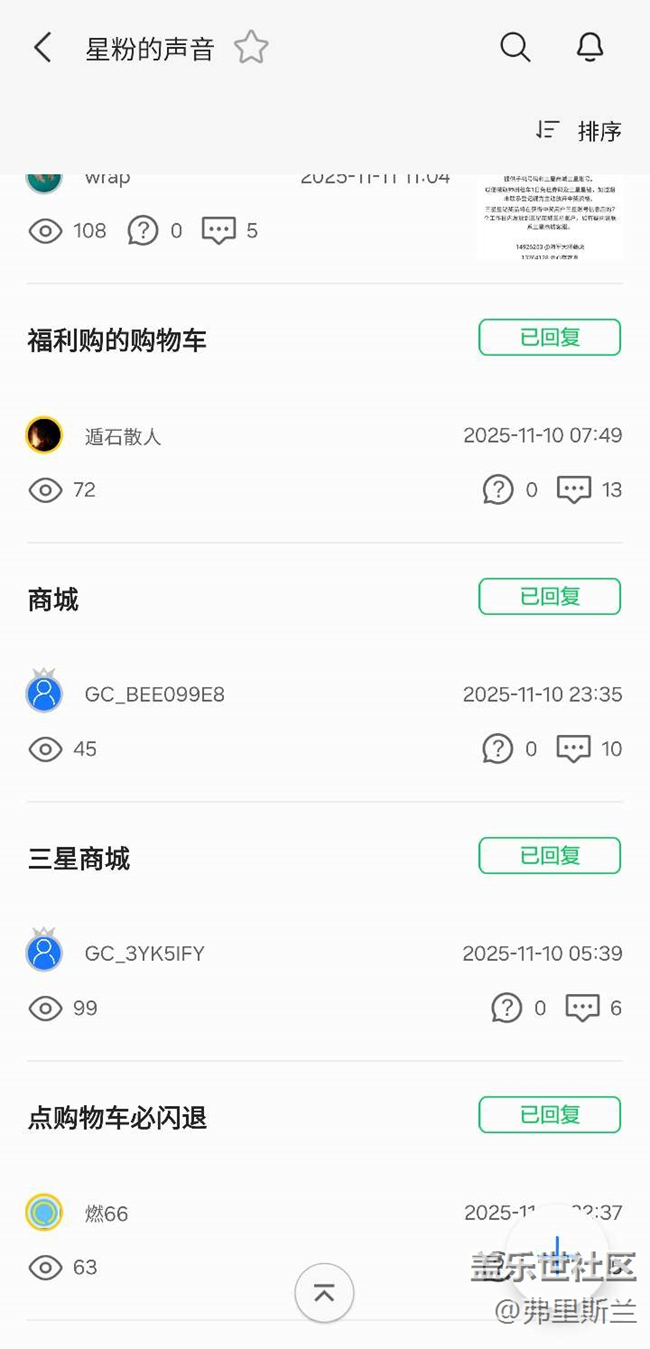
Task: Open the image thumbnail in wrap's post
Action: [548, 217]
